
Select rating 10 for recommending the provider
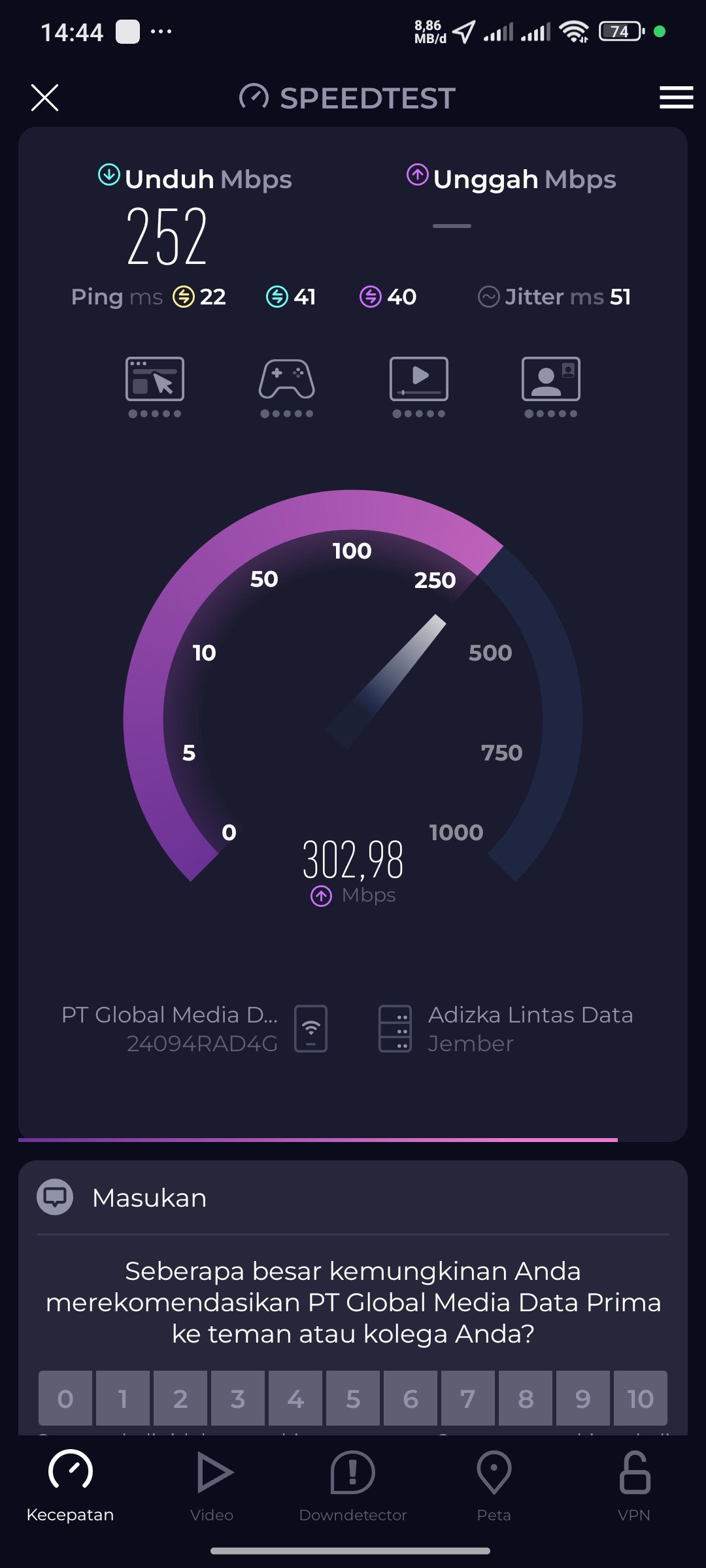[640, 1397]
